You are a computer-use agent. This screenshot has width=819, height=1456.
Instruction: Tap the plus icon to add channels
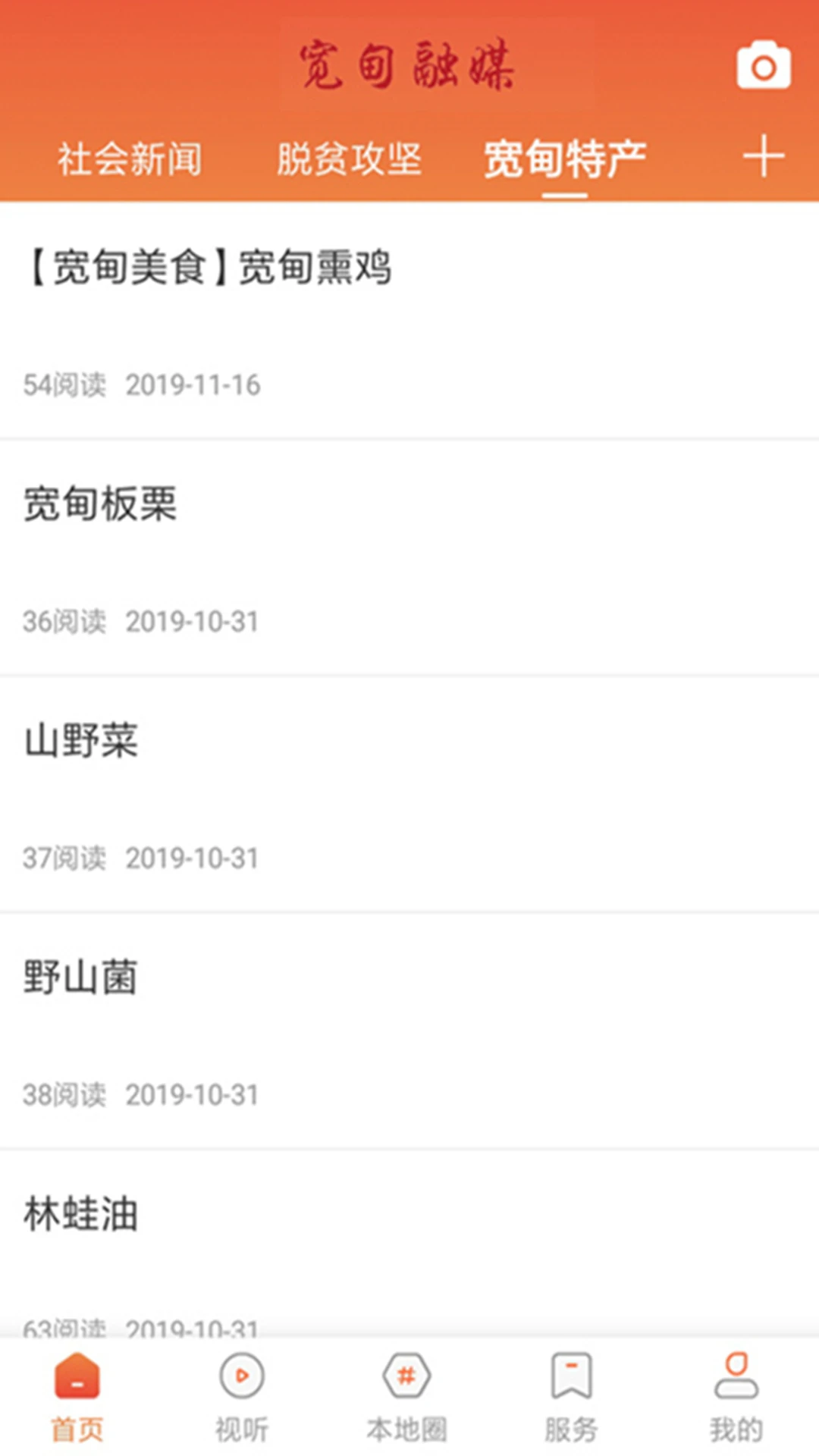pyautogui.click(x=763, y=157)
